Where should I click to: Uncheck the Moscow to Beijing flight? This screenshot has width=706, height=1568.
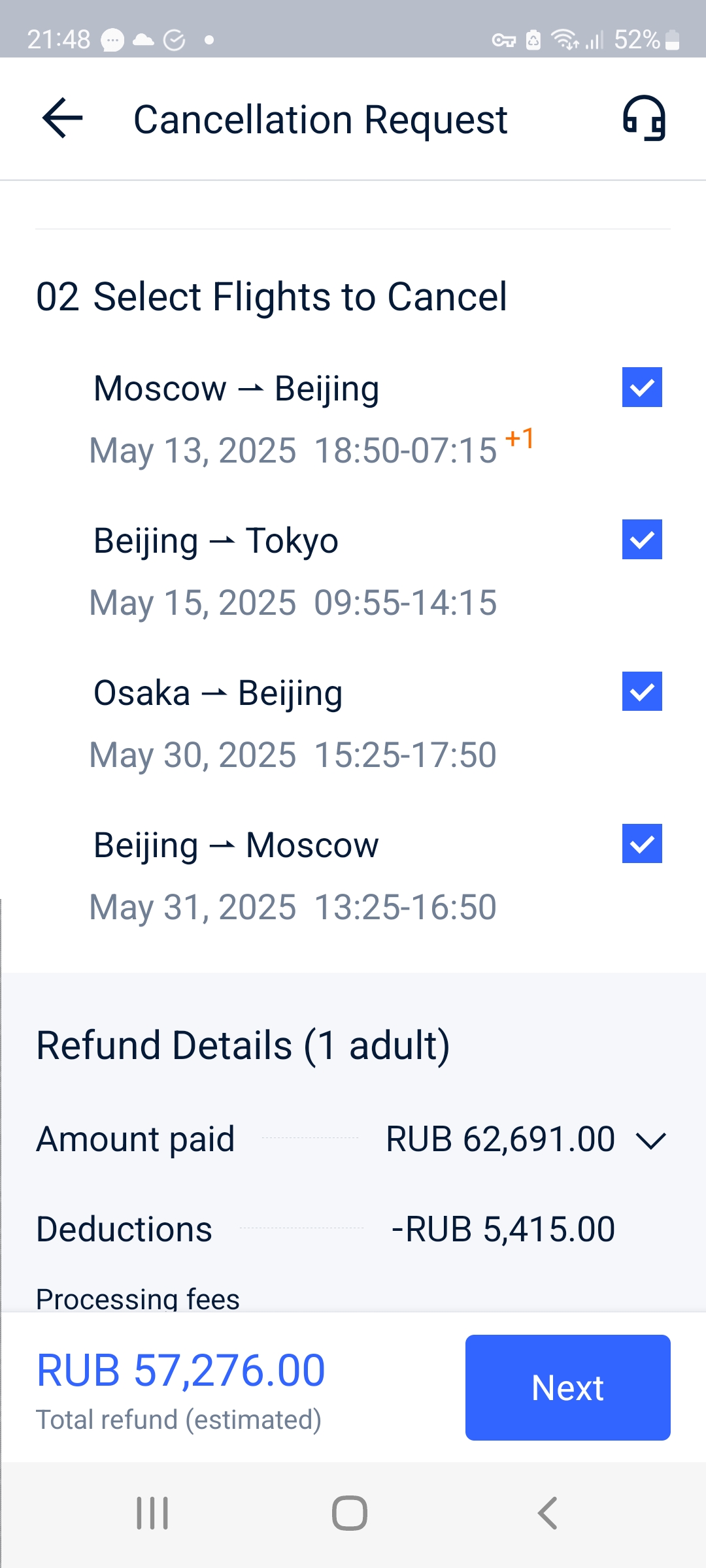click(x=642, y=387)
